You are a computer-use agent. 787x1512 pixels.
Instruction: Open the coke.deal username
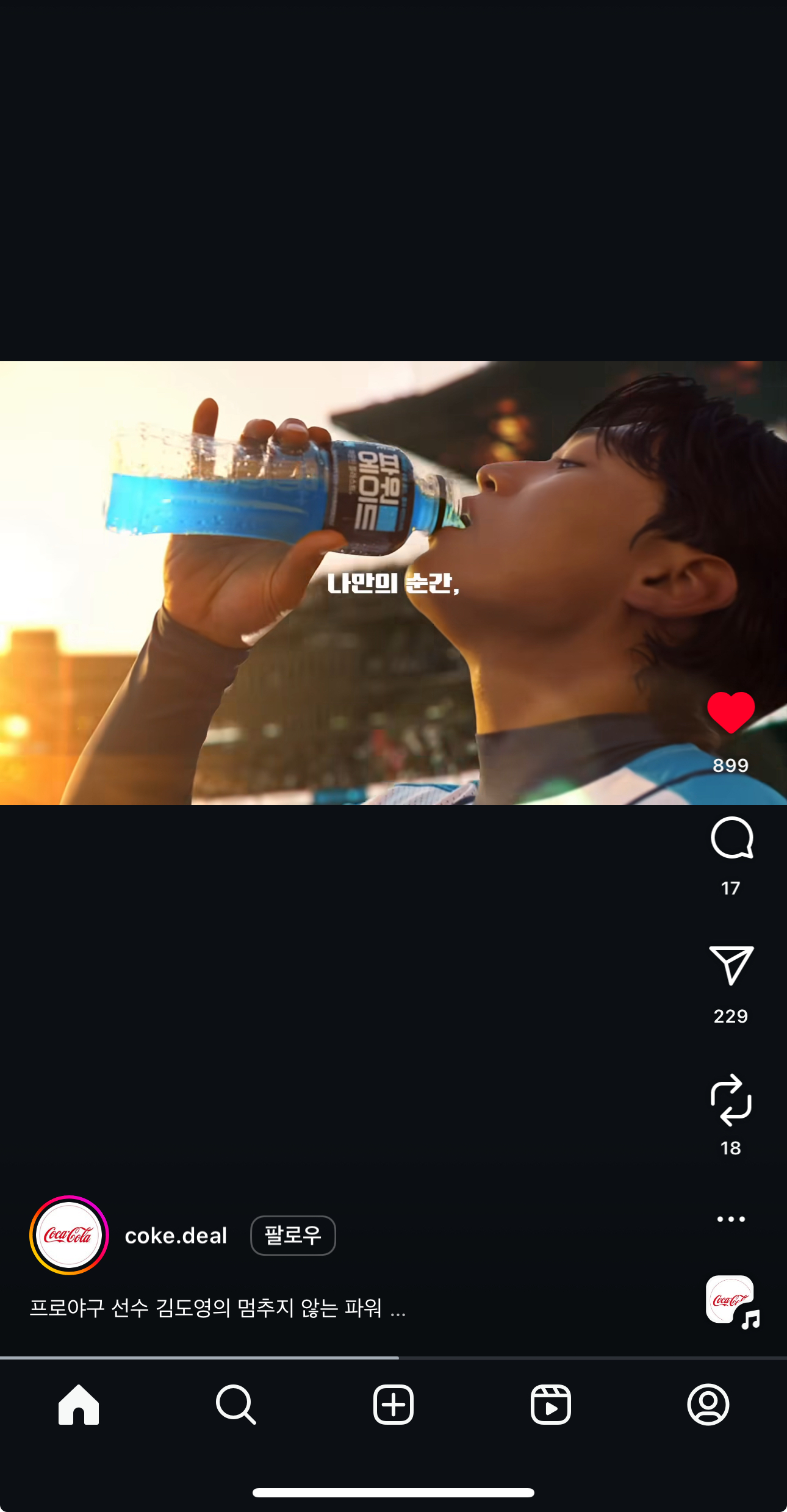point(176,1236)
